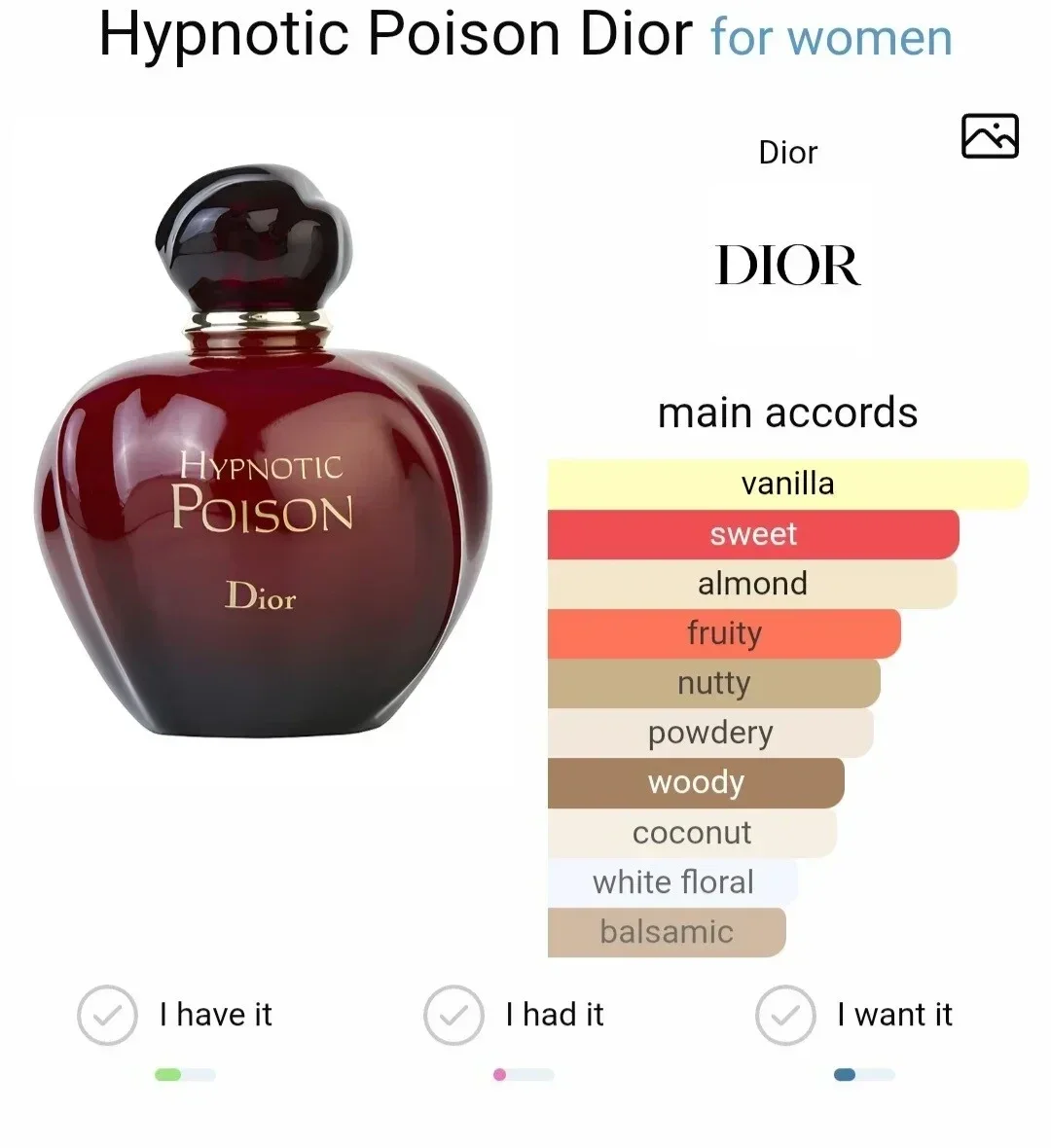Viewport: 1051px width, 1148px height.
Task: Open the photo gallery icon
Action: pyautogui.click(x=990, y=135)
